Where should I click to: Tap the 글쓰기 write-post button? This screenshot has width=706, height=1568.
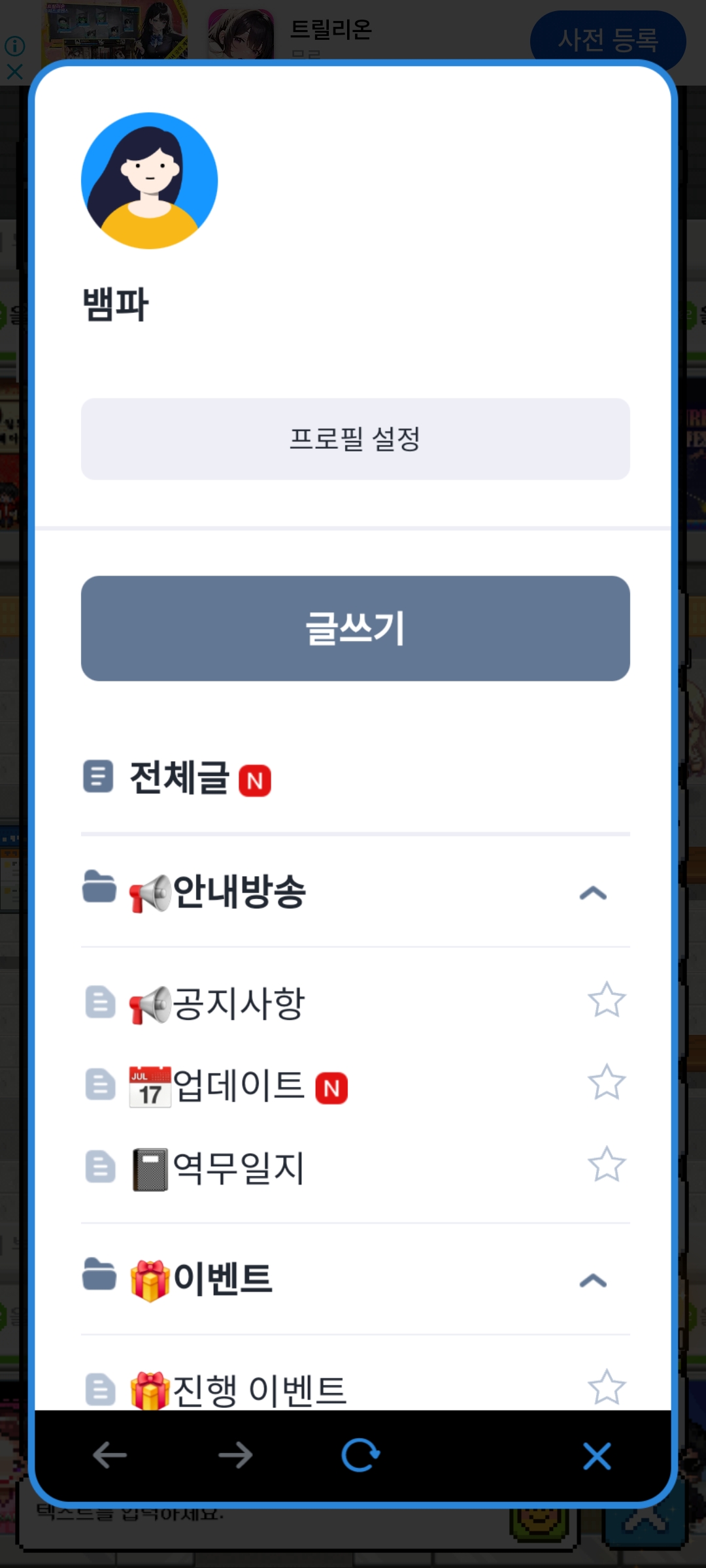point(355,629)
